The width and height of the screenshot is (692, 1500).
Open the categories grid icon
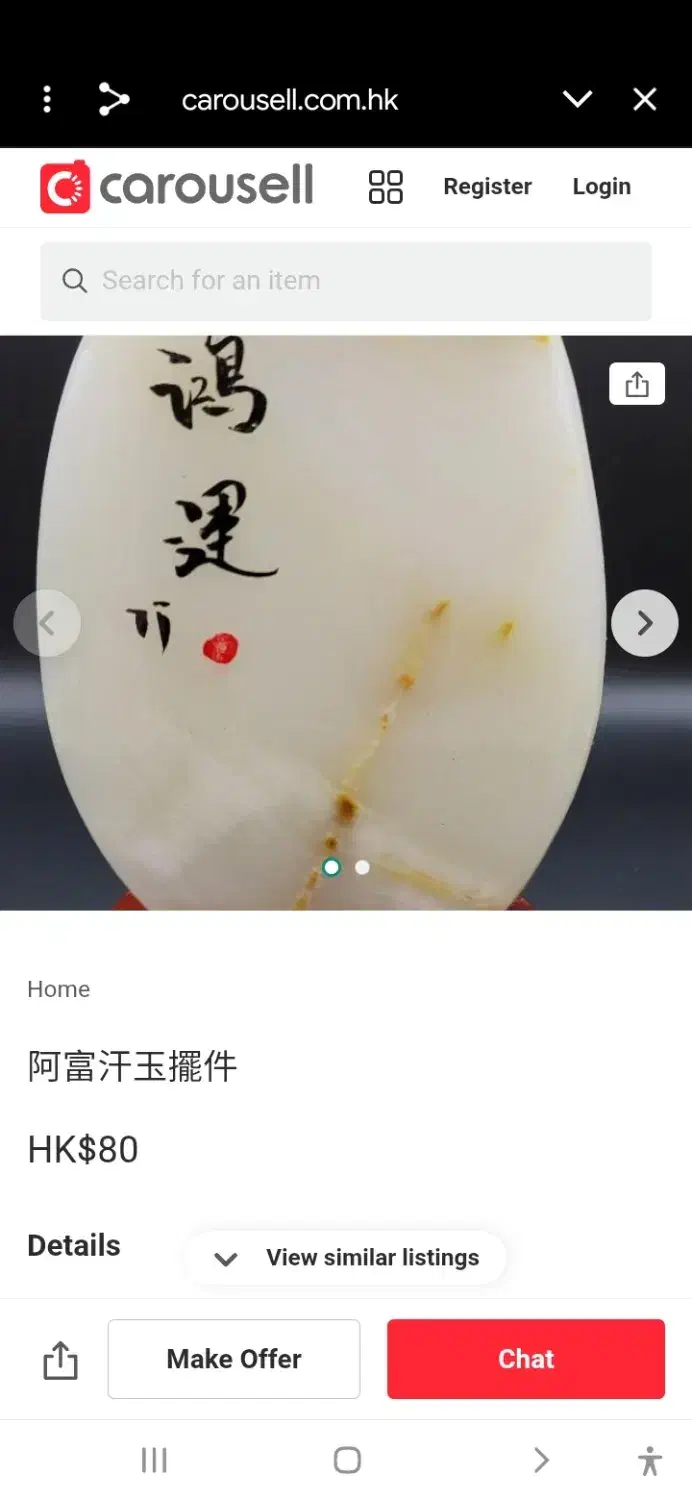[x=385, y=187]
